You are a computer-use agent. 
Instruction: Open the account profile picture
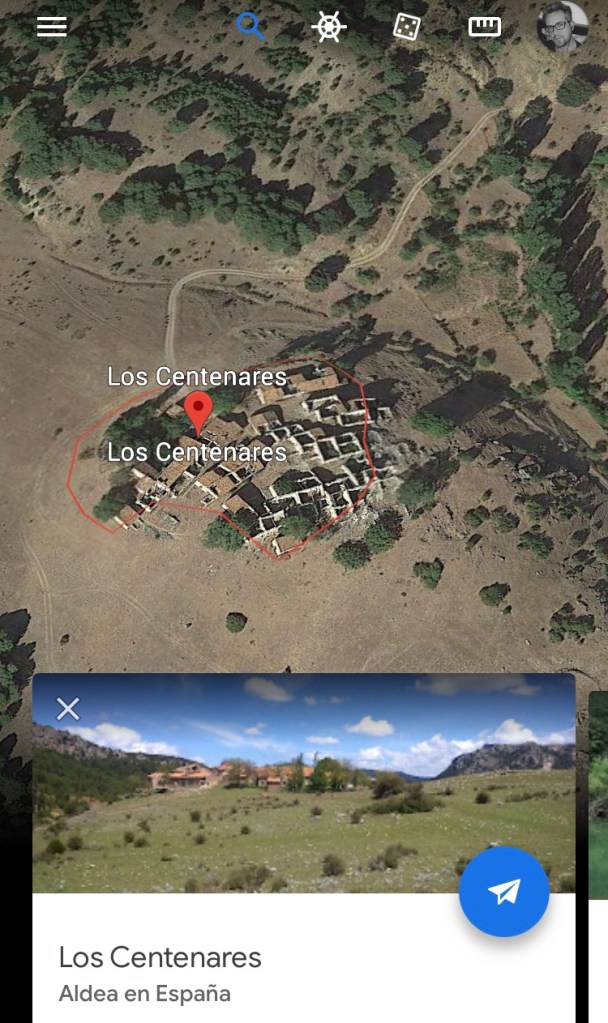[x=561, y=27]
